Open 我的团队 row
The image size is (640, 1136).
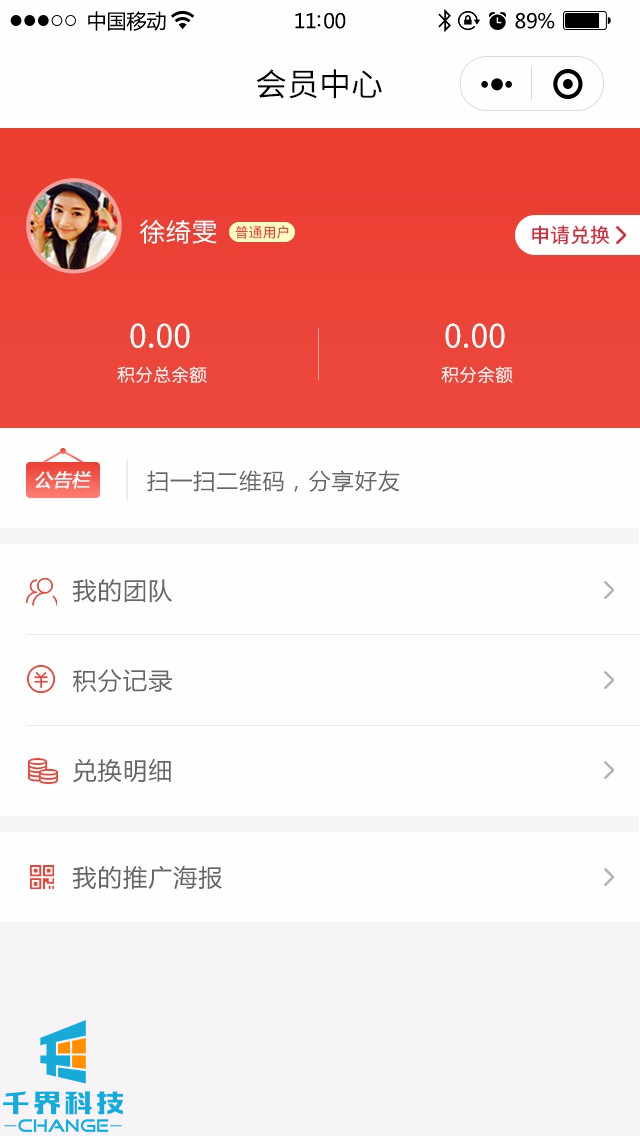click(x=320, y=591)
